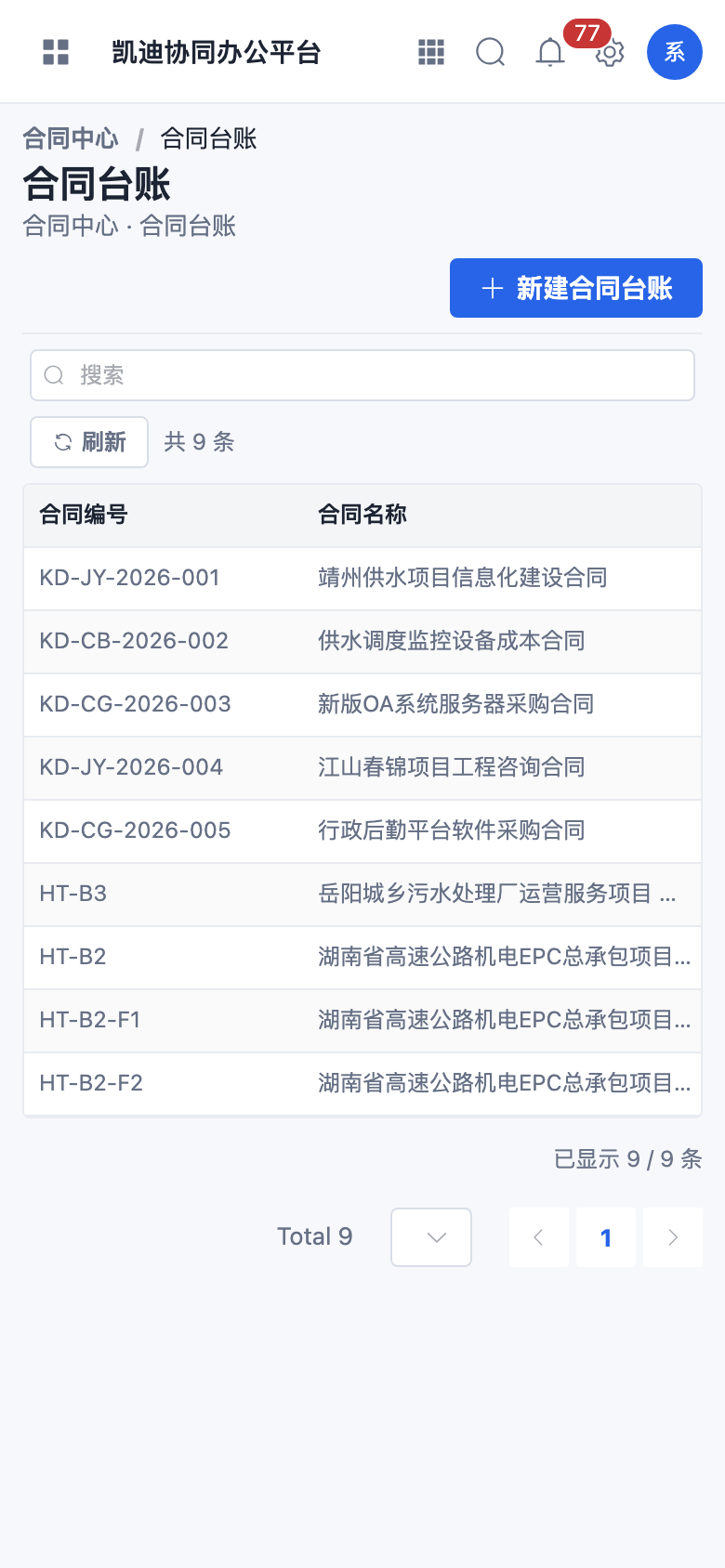This screenshot has height=1568, width=725.
Task: Go to 合同中心 breadcrumb
Action: click(x=71, y=138)
